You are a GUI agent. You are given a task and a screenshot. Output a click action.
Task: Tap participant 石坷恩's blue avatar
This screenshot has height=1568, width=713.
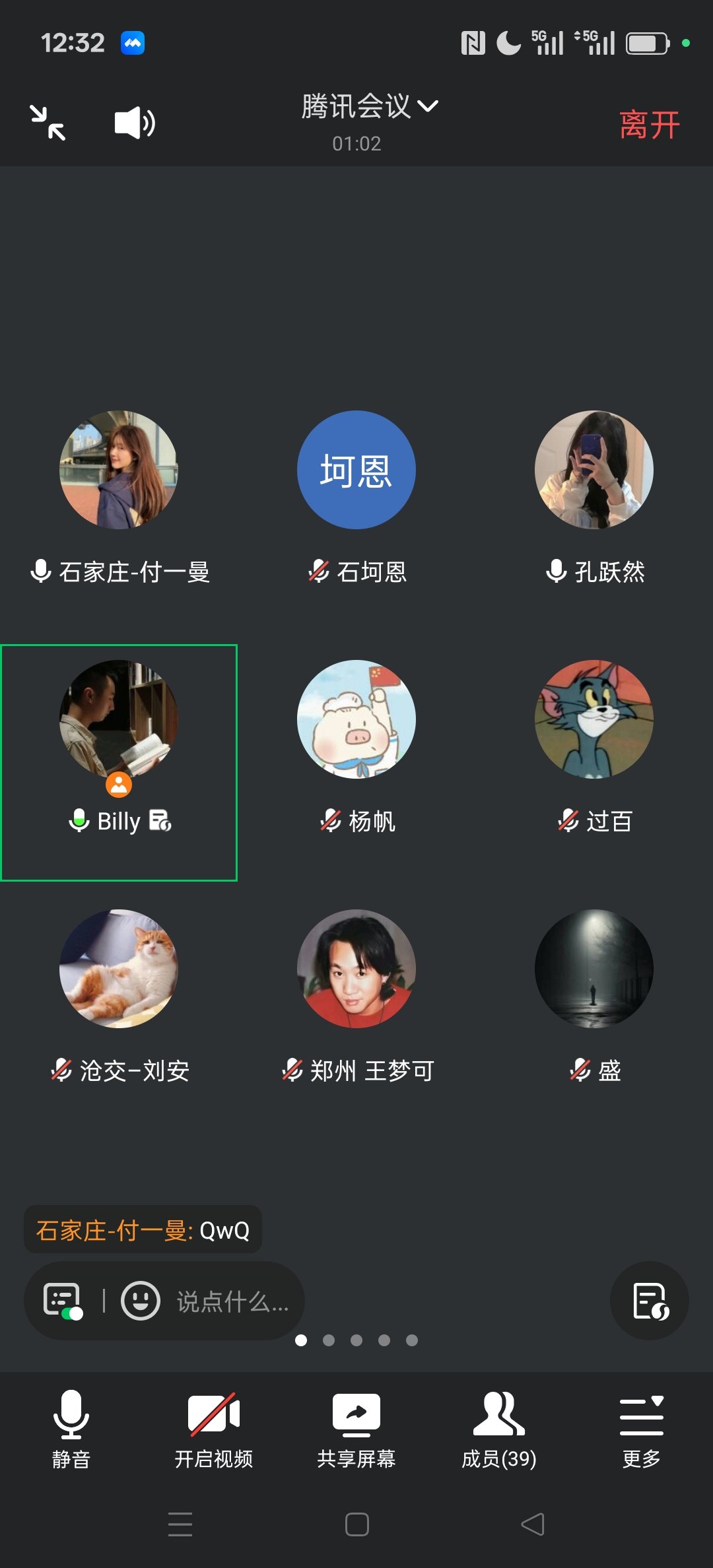(356, 469)
